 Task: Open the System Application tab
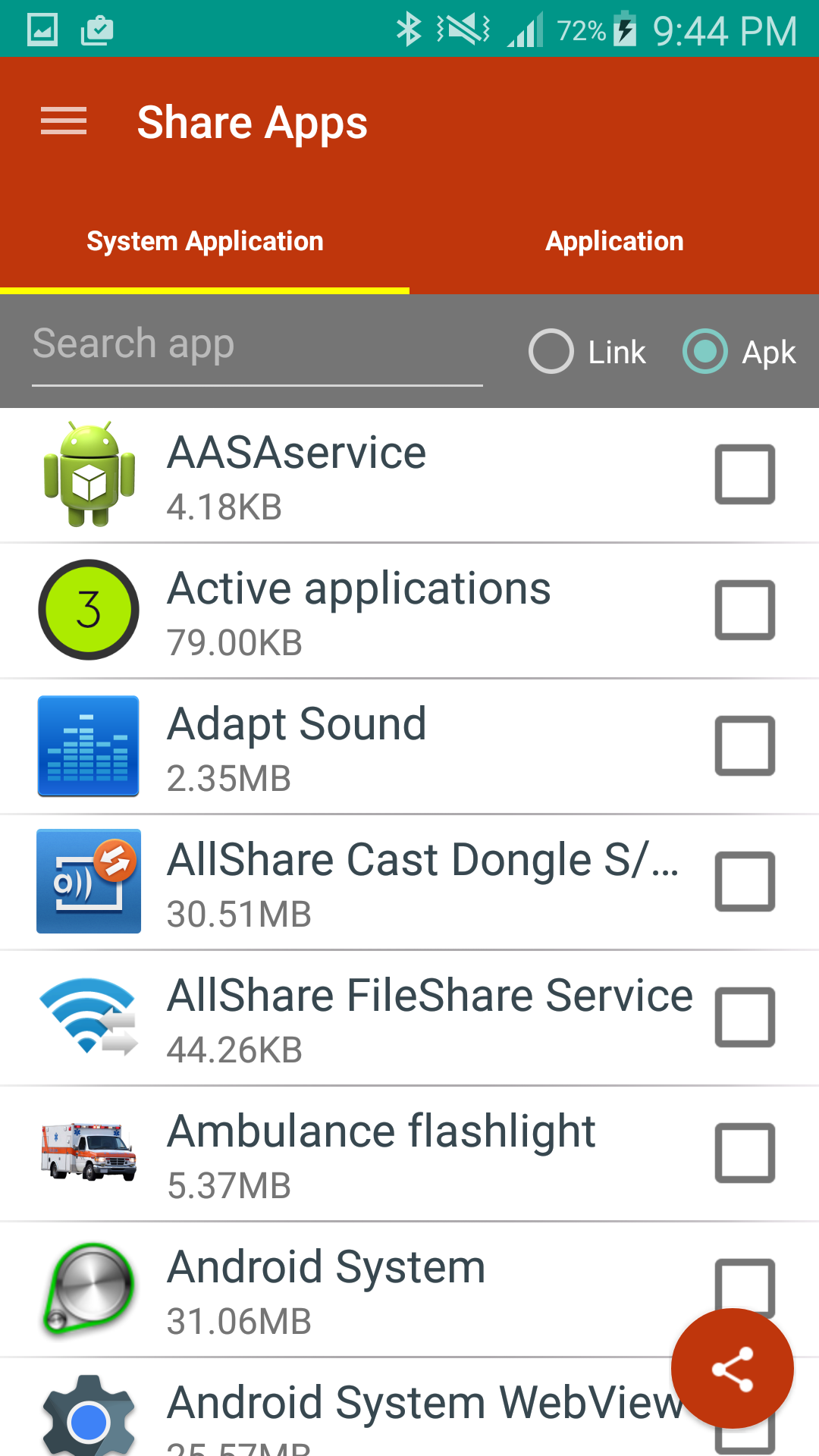(x=205, y=240)
